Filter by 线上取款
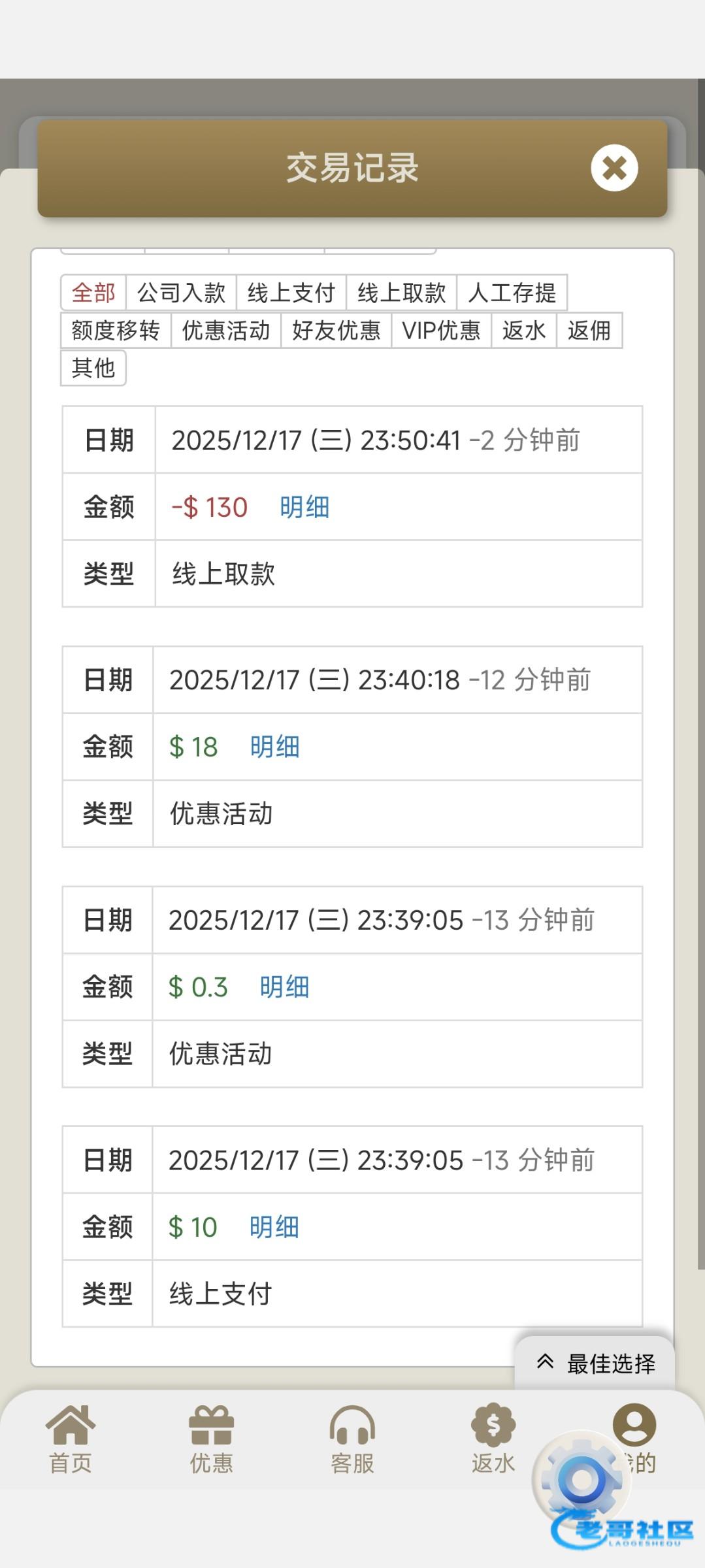This screenshot has width=705, height=1568. 401,293
